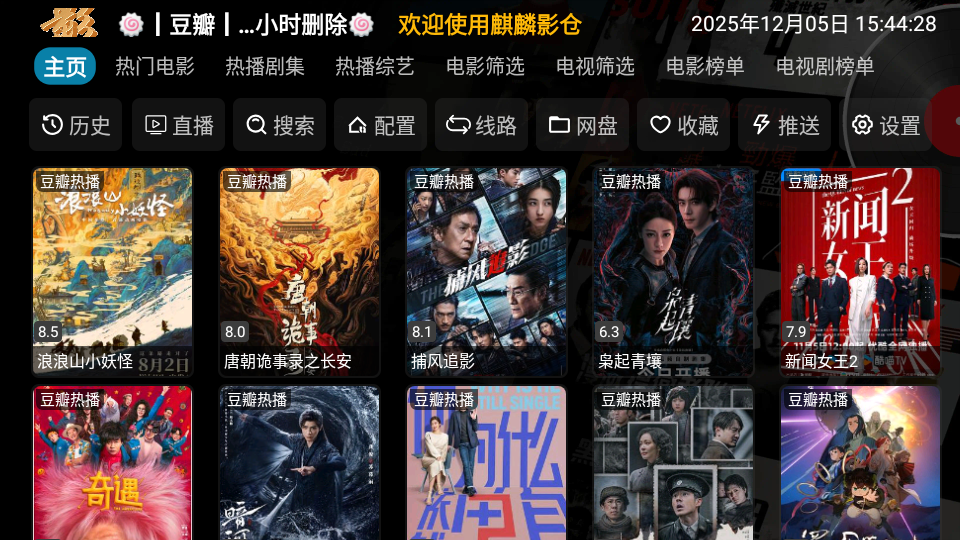Tap the 推送 push button
The image size is (960, 540).
point(785,125)
